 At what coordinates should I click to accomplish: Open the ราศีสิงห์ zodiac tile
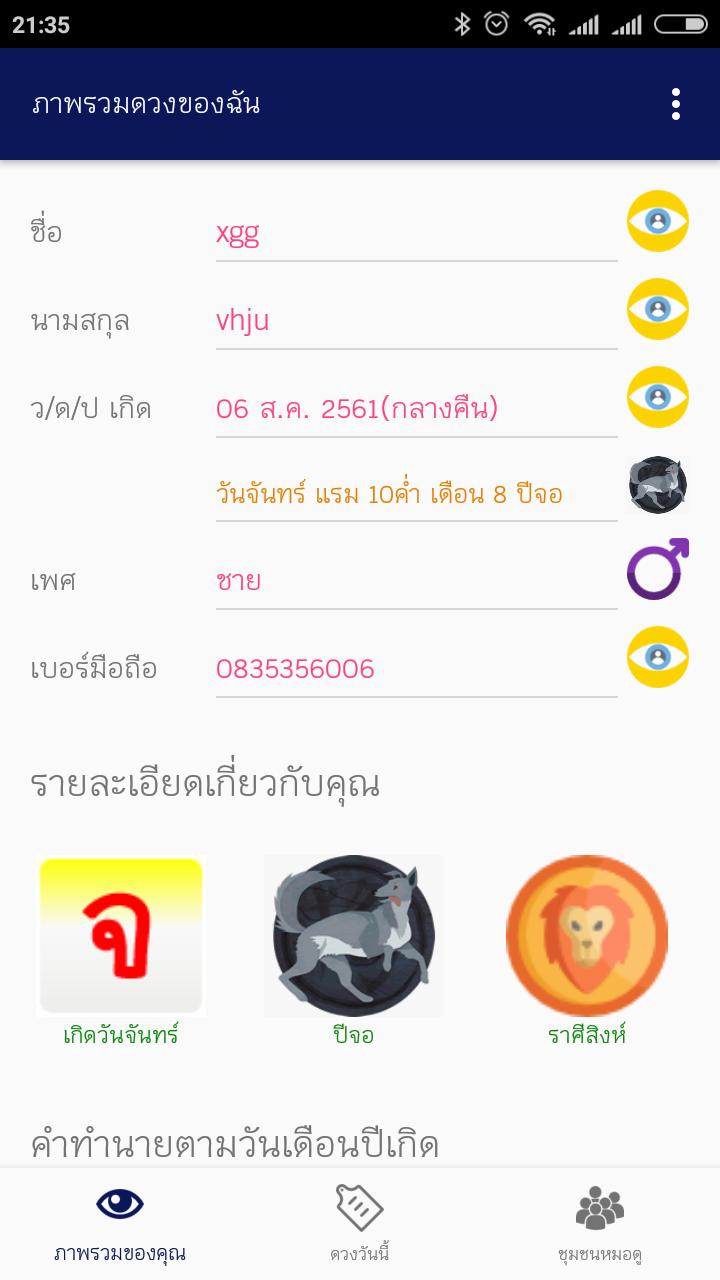point(587,950)
